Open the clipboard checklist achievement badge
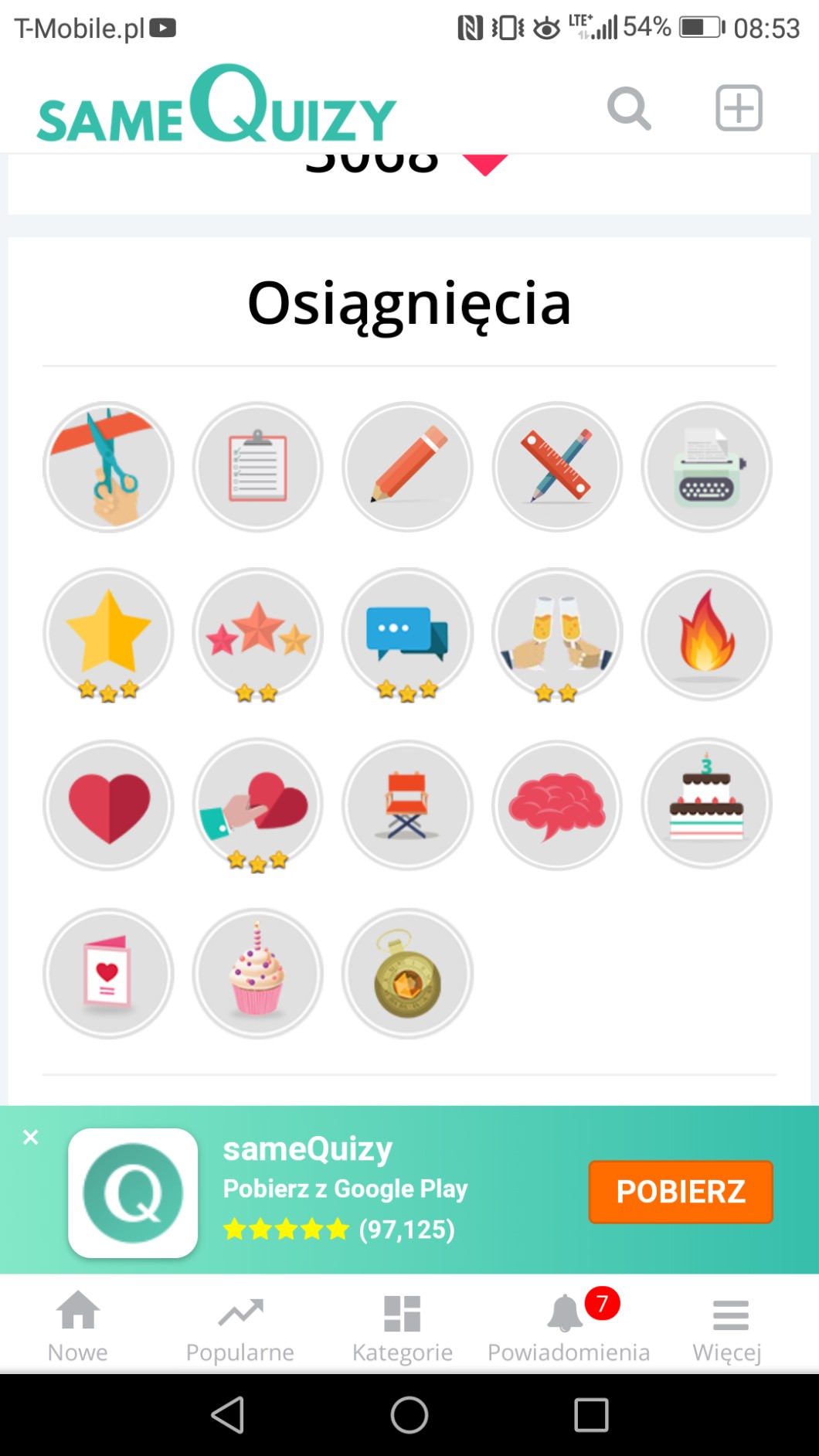The image size is (819, 1456). point(258,467)
